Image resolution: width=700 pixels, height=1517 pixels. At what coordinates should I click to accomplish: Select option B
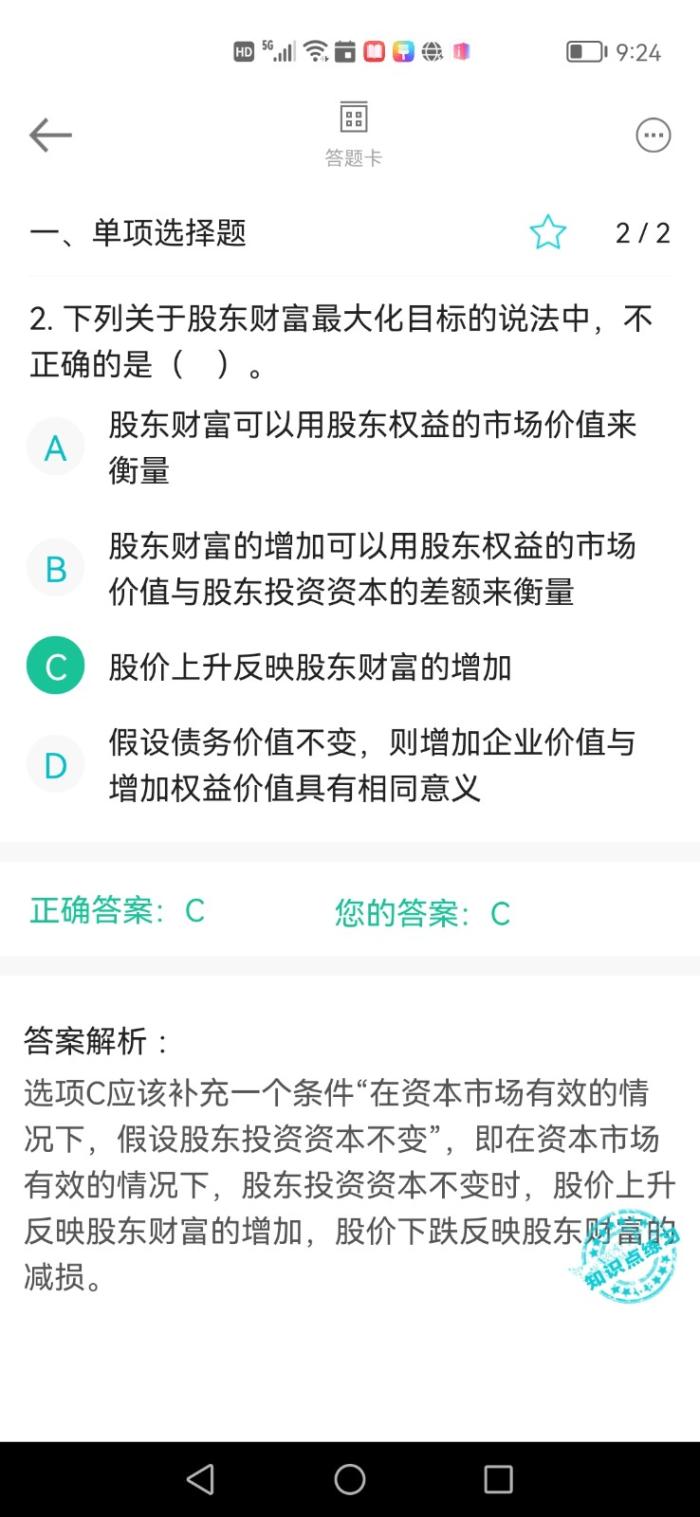pyautogui.click(x=56, y=569)
